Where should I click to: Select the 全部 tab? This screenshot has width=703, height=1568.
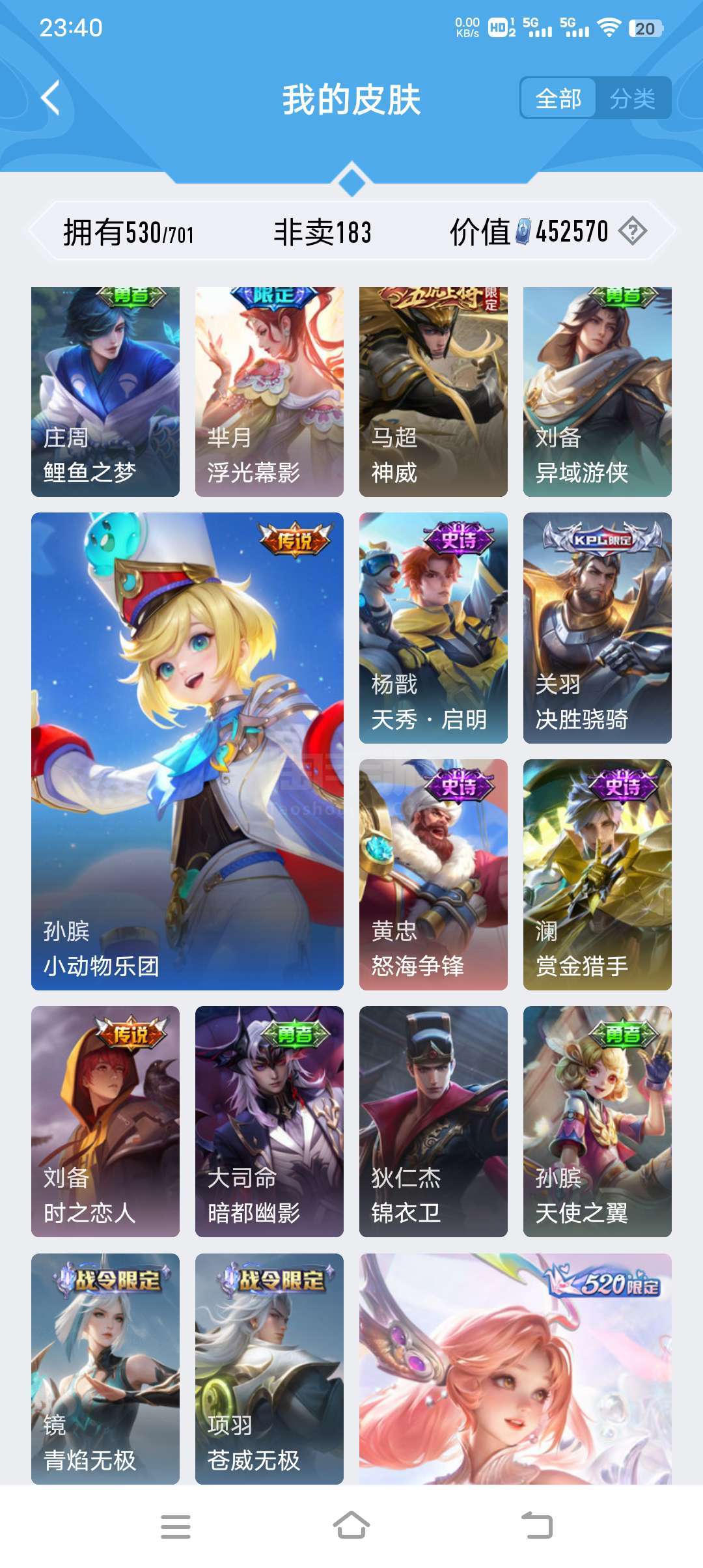pos(558,99)
